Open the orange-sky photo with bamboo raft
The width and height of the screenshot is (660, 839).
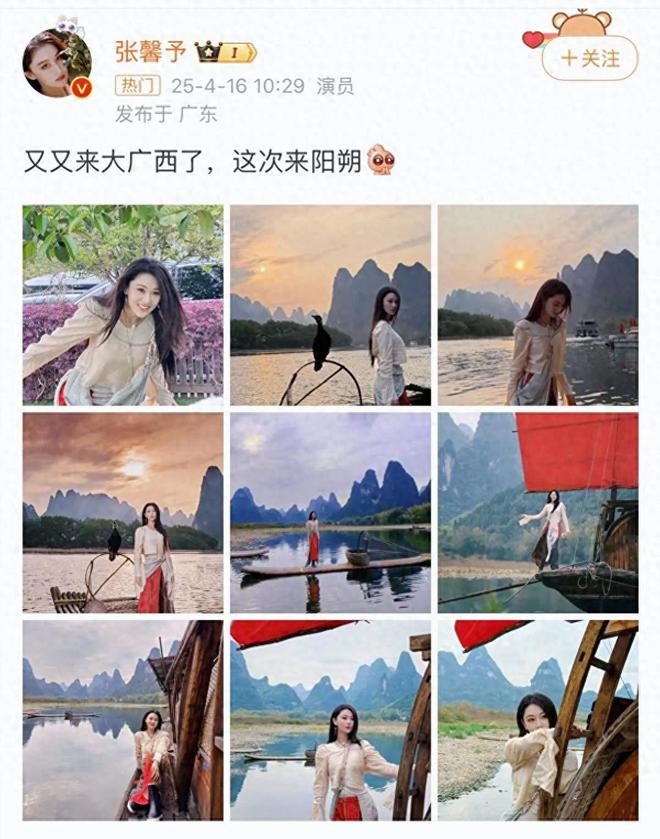[x=123, y=512]
